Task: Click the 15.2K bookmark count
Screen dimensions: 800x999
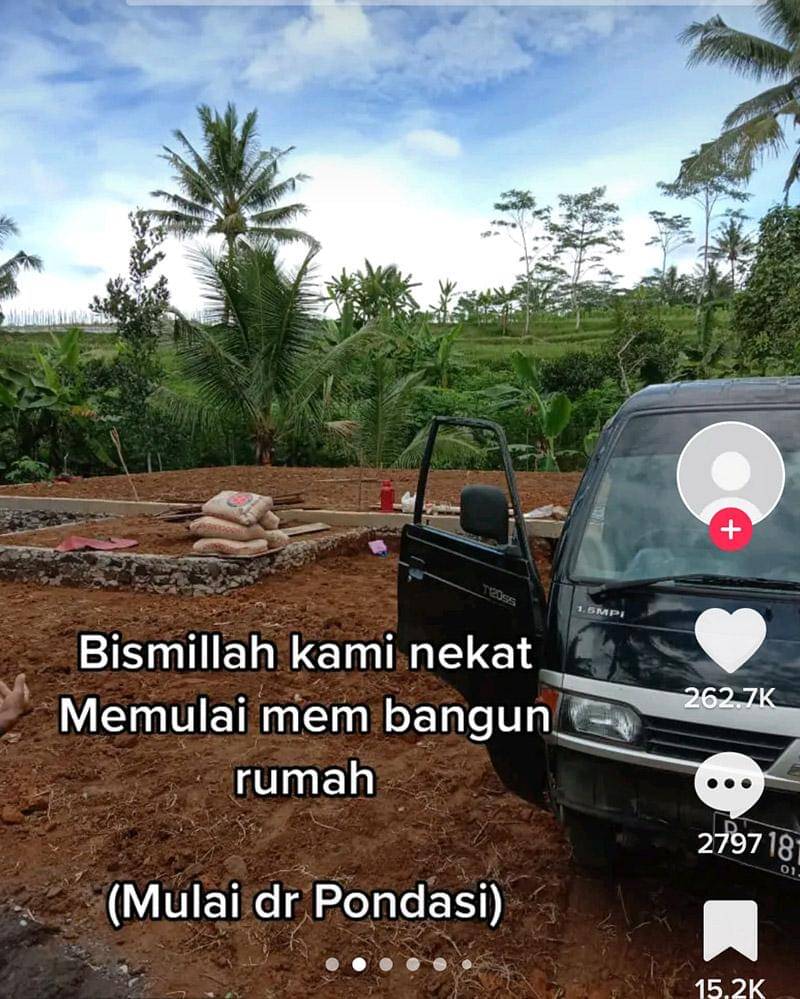Action: pyautogui.click(x=731, y=985)
